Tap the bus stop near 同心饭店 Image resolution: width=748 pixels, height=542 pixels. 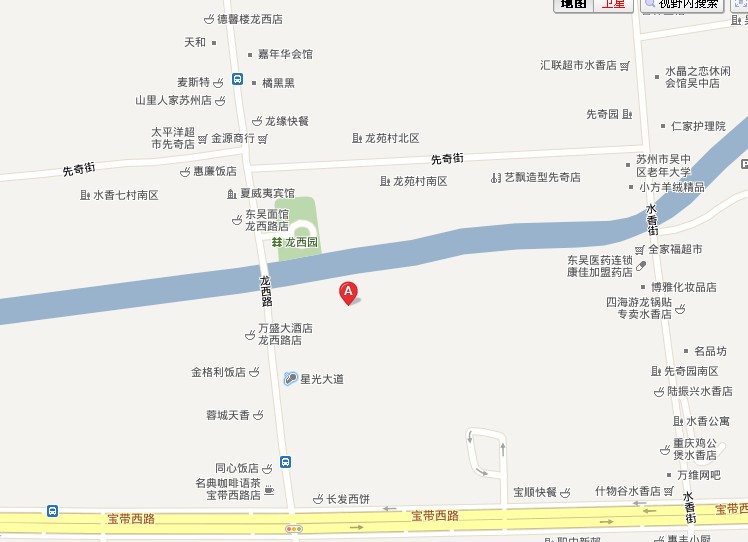[x=285, y=462]
